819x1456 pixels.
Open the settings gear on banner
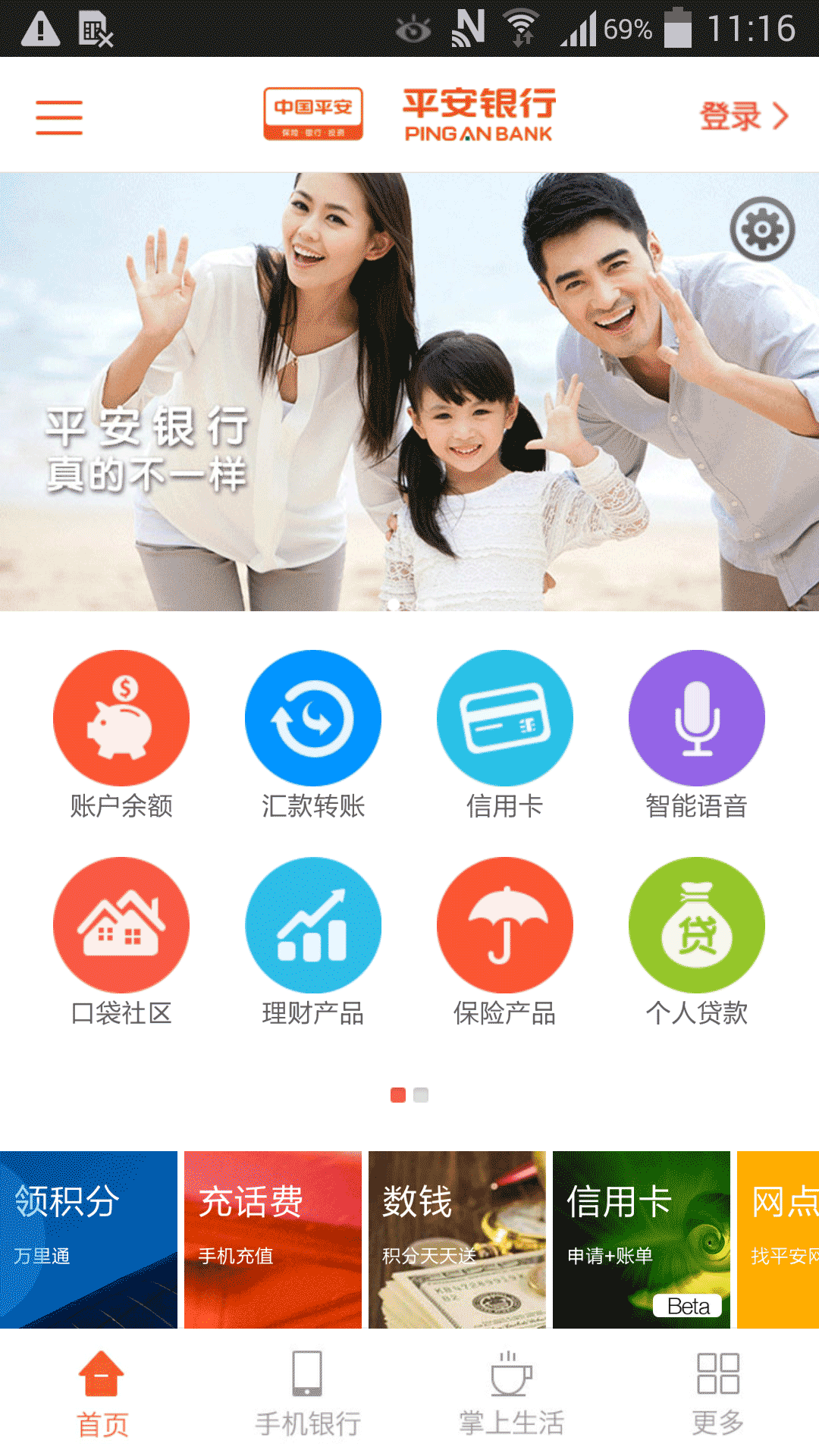click(x=762, y=229)
